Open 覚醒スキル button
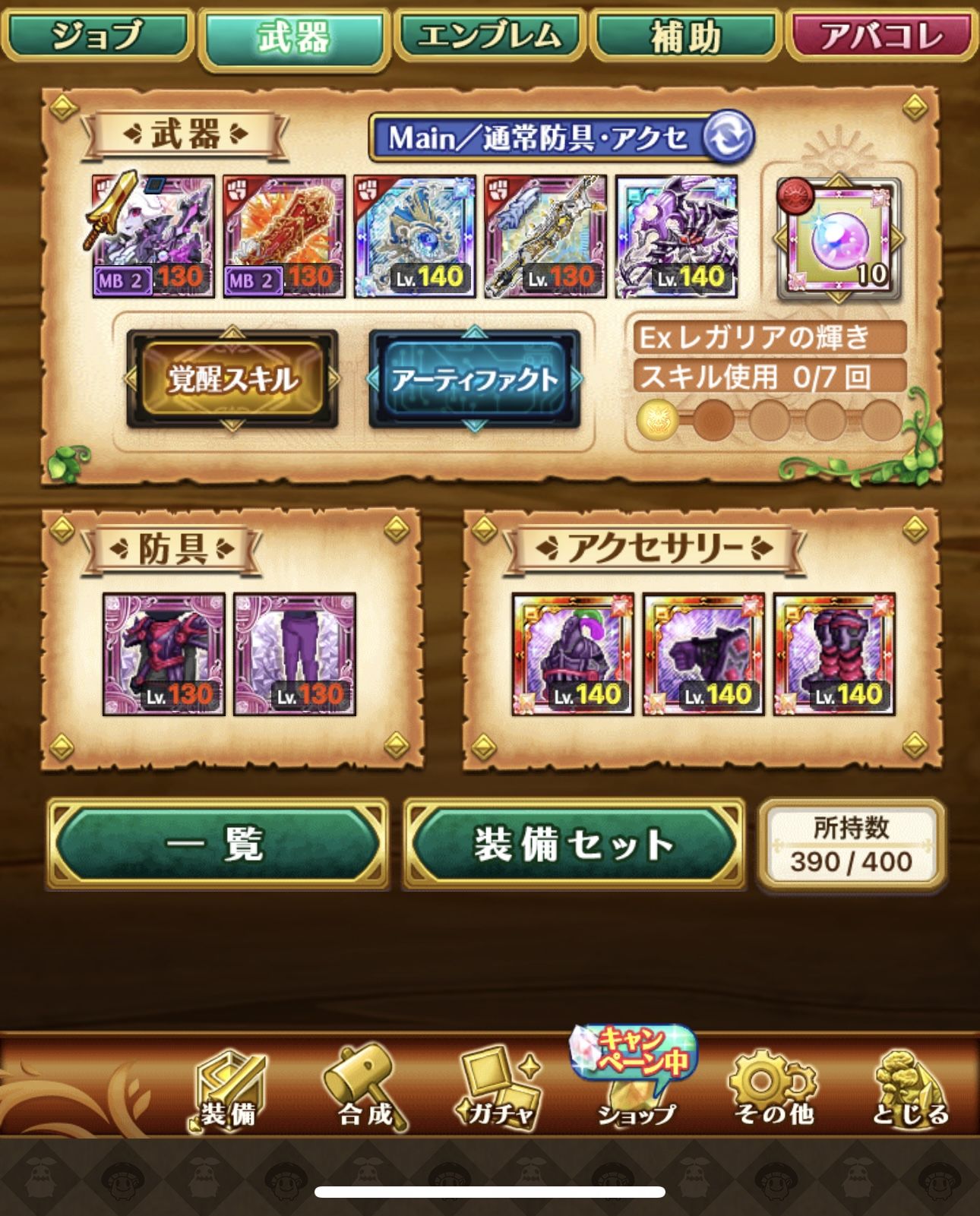 [232, 378]
